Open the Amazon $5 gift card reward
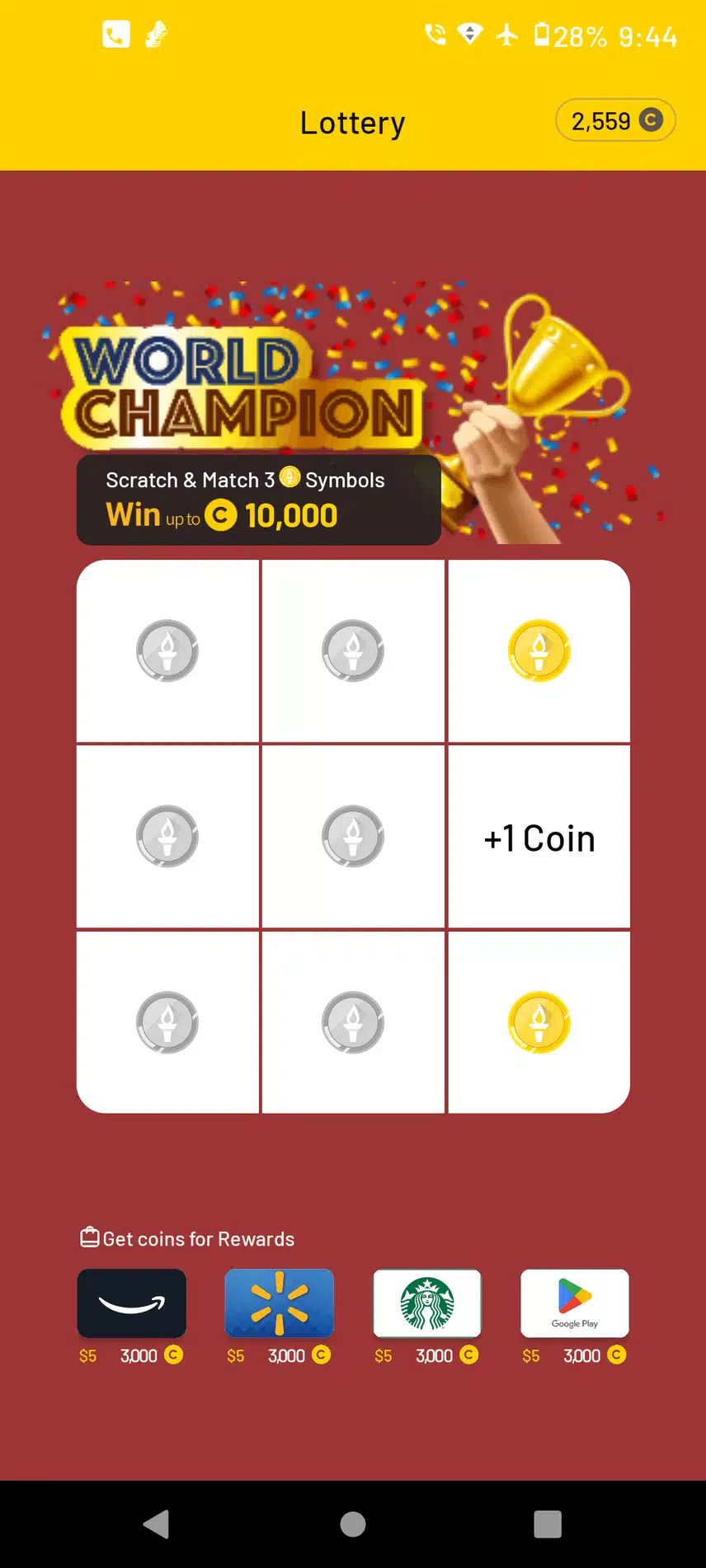 [x=132, y=1303]
